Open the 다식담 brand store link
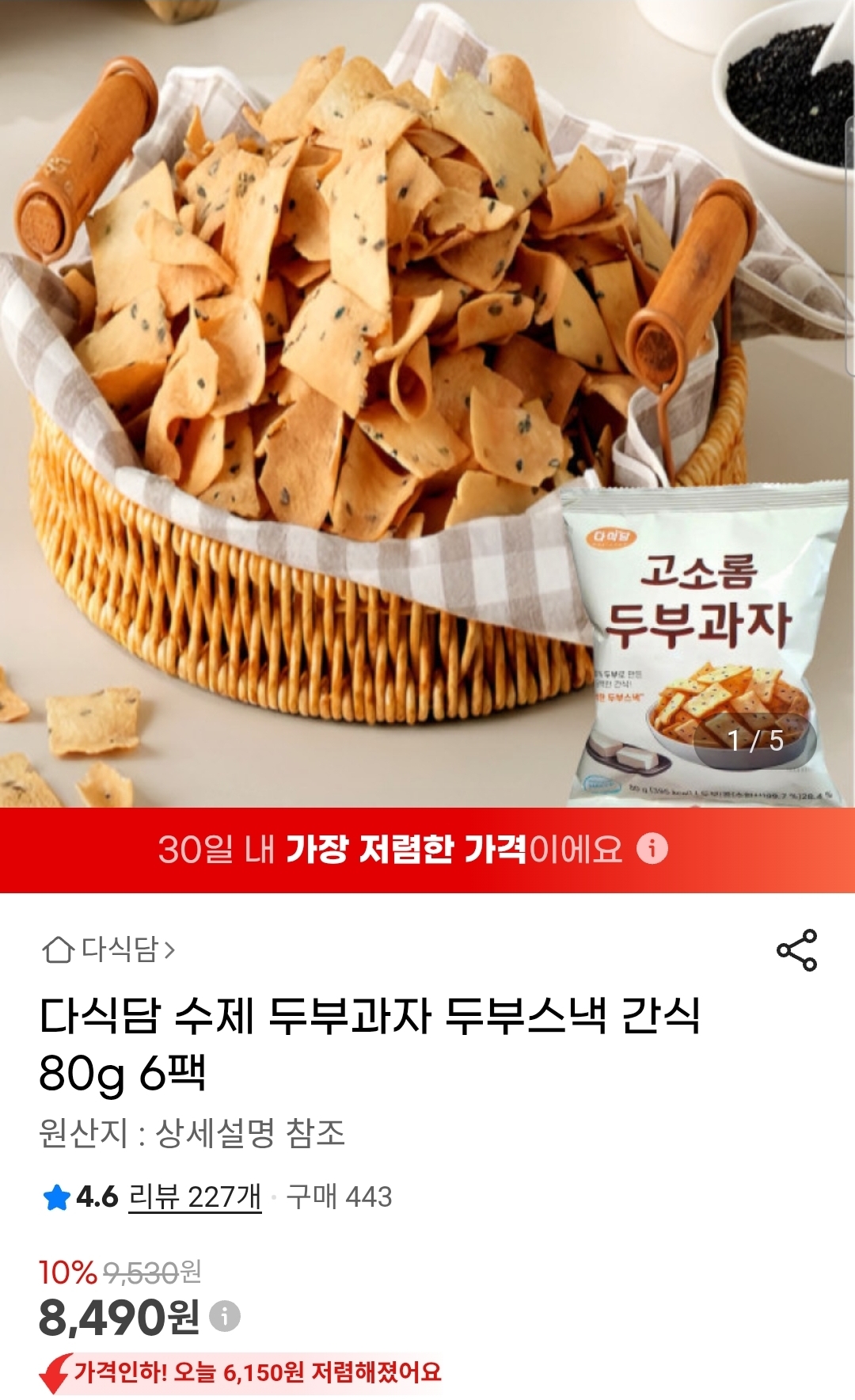The height and width of the screenshot is (1400, 855). tap(108, 949)
